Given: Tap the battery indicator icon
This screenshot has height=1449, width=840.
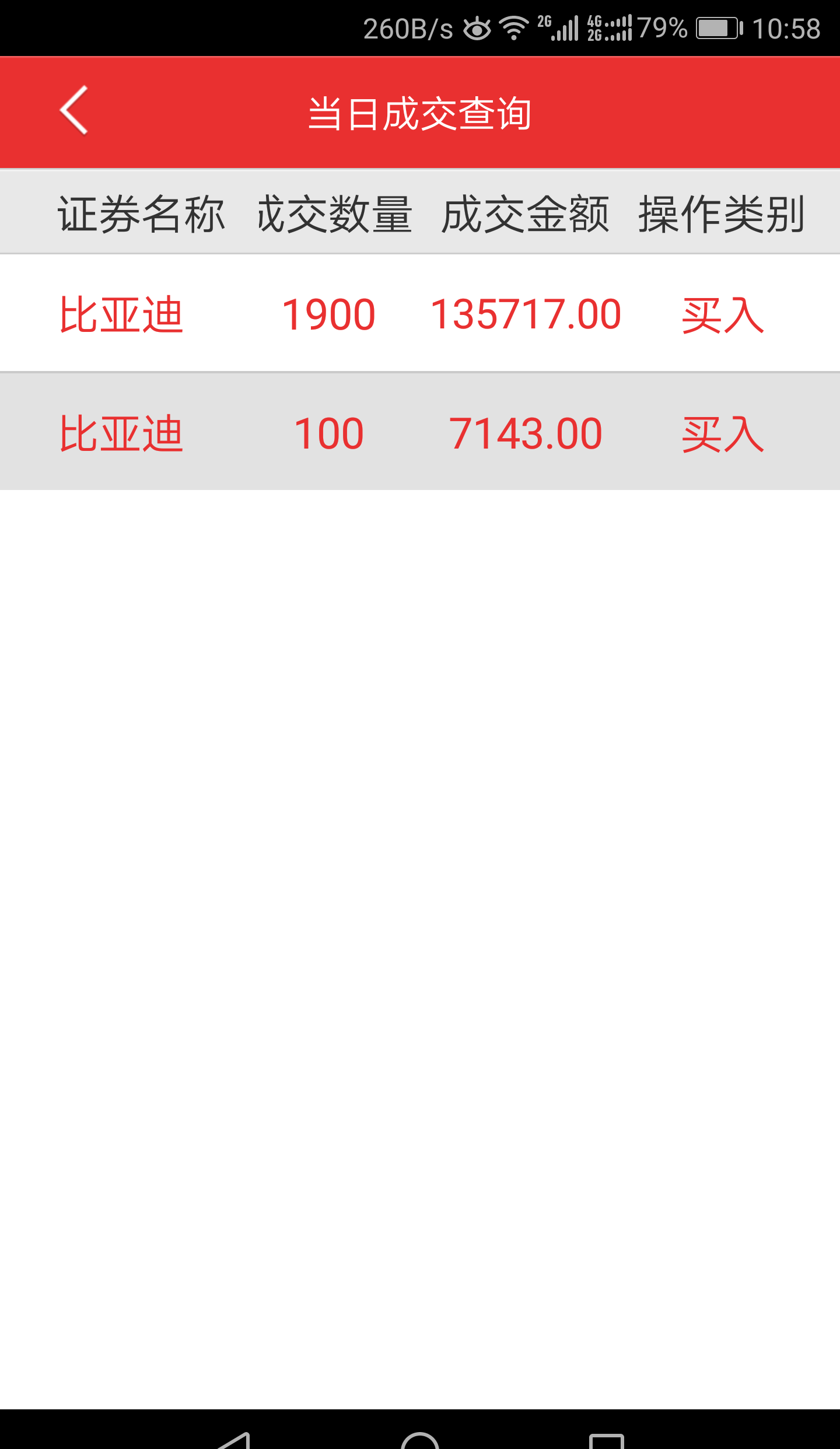Looking at the screenshot, I should [x=716, y=26].
